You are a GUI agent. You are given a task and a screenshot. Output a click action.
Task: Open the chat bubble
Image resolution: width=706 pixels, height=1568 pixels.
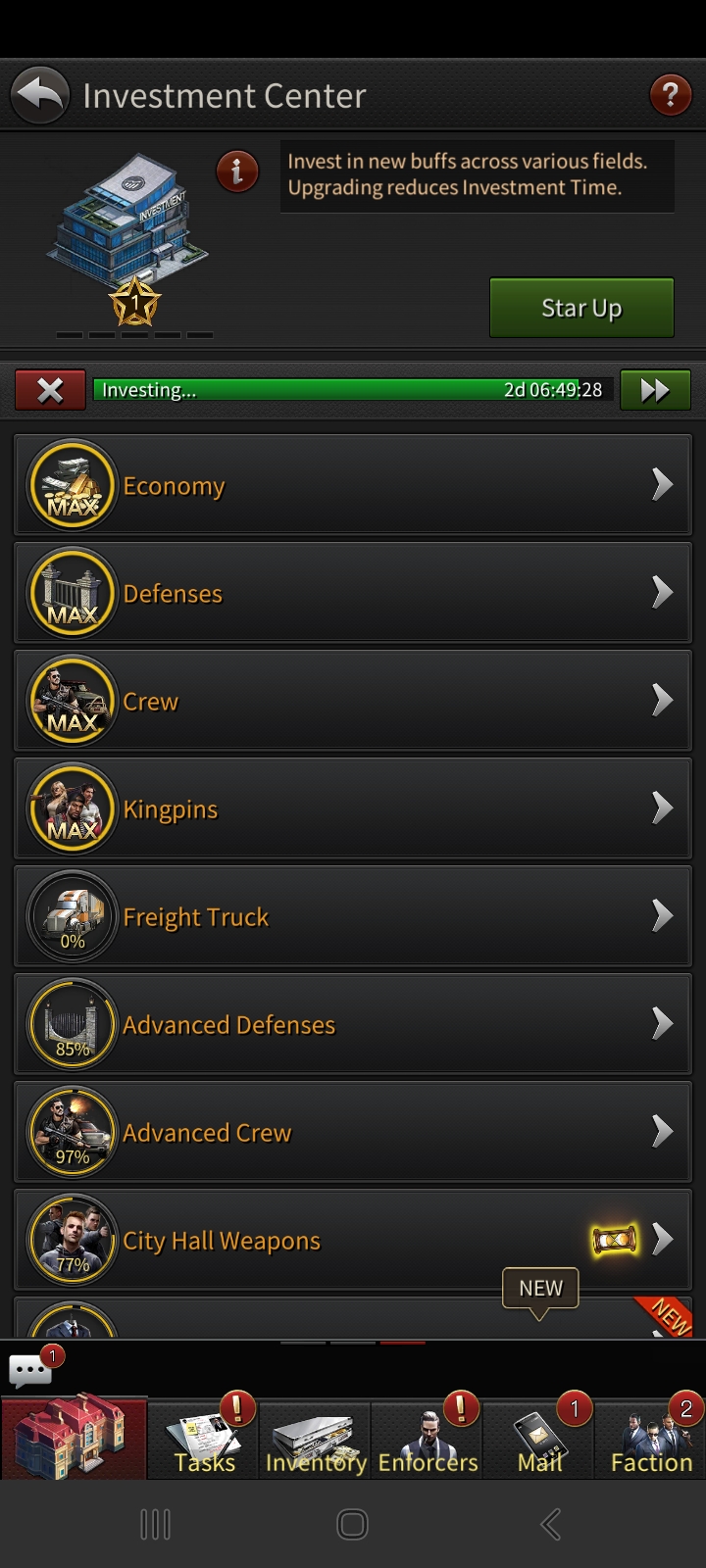(31, 1369)
